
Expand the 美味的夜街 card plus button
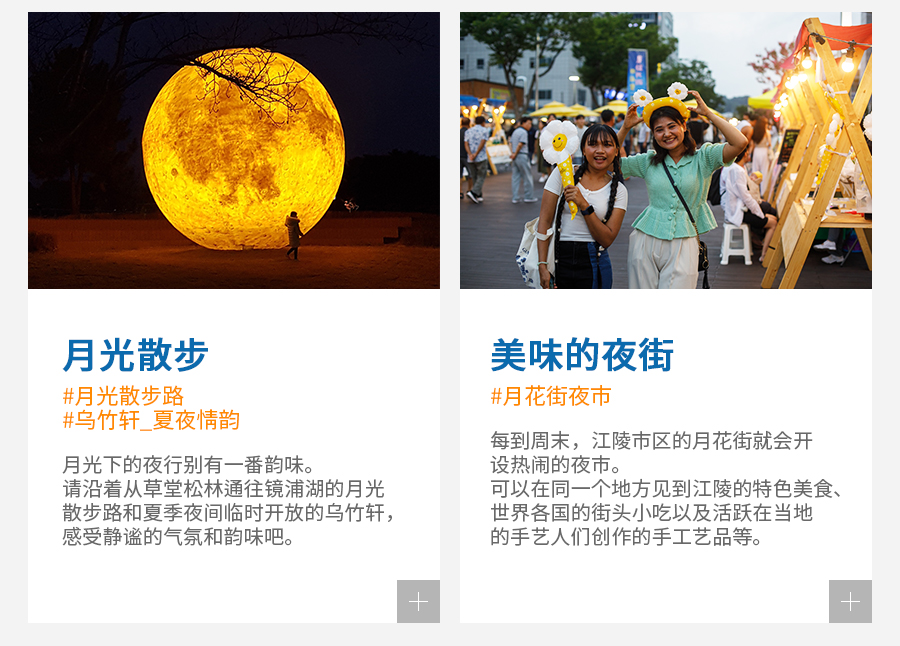coord(850,601)
